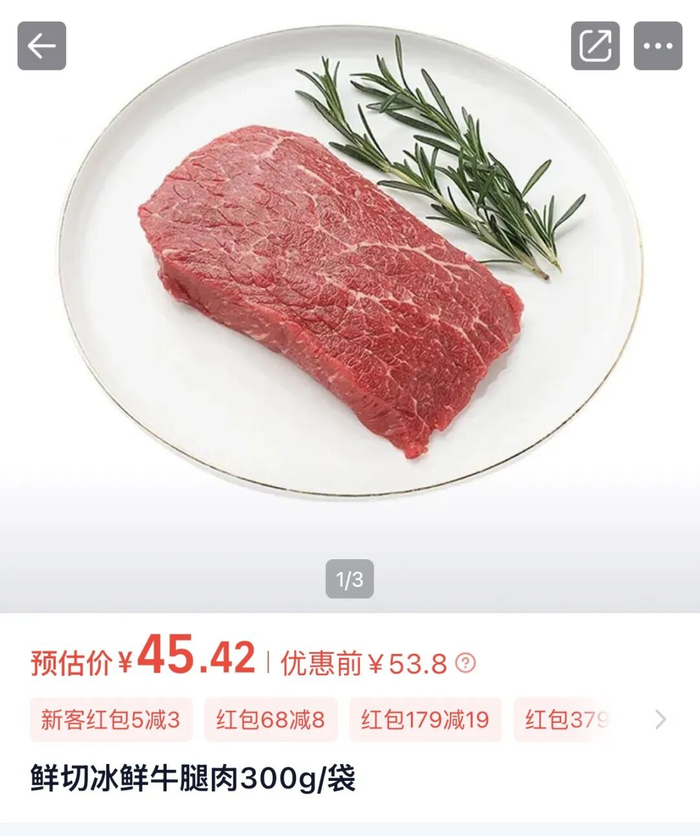Expand all coupons with the chevron arrow
The image size is (700, 836).
tap(661, 720)
